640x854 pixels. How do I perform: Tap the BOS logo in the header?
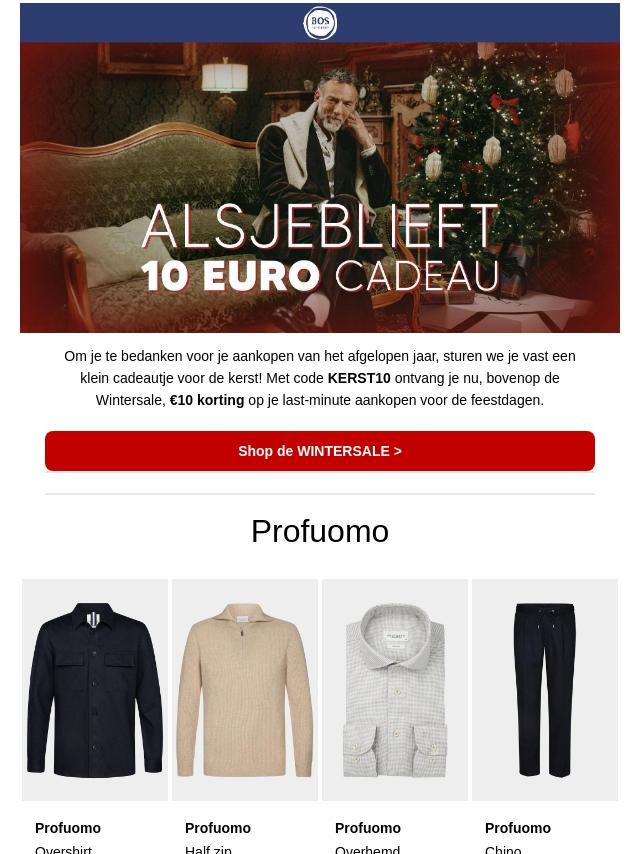[x=320, y=23]
